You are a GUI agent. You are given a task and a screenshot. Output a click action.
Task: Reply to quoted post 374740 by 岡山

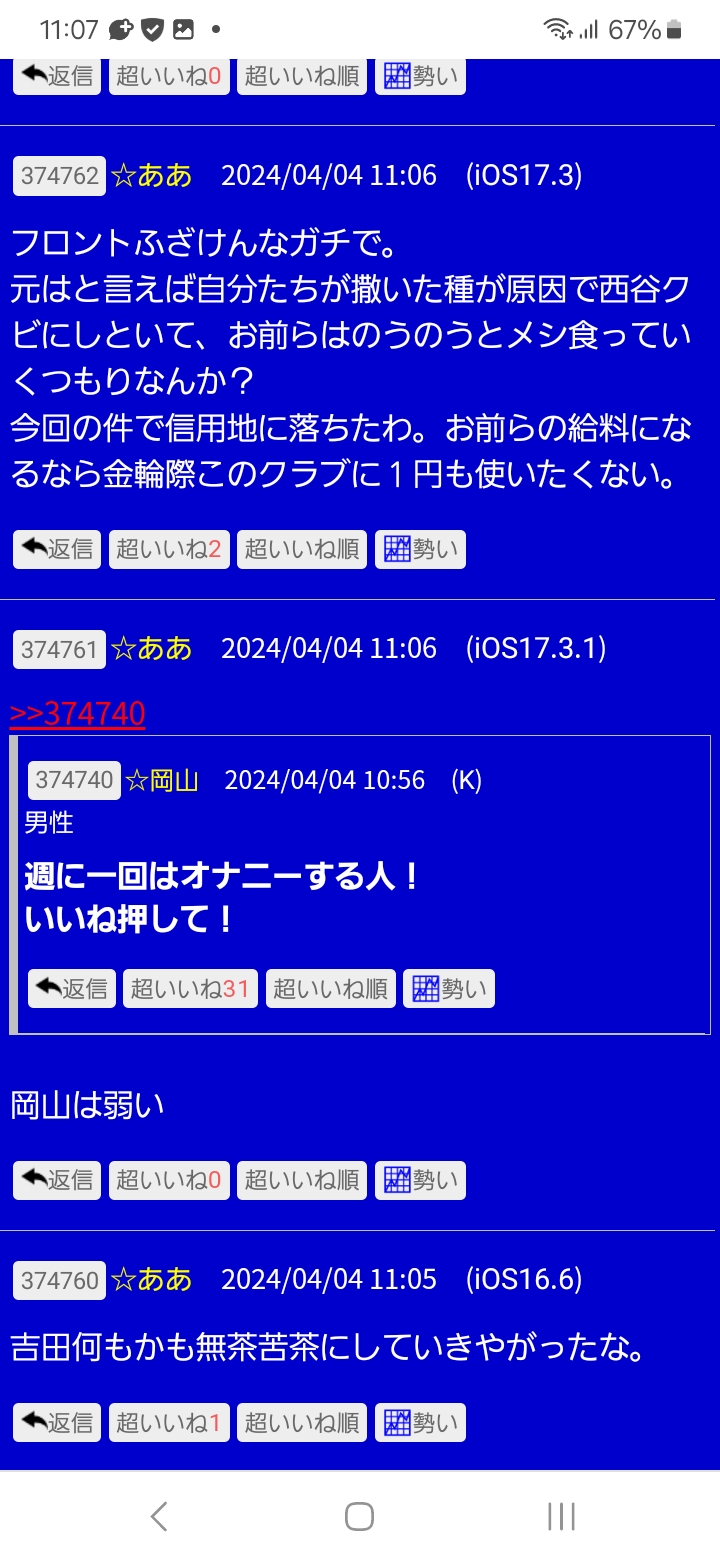pos(72,989)
